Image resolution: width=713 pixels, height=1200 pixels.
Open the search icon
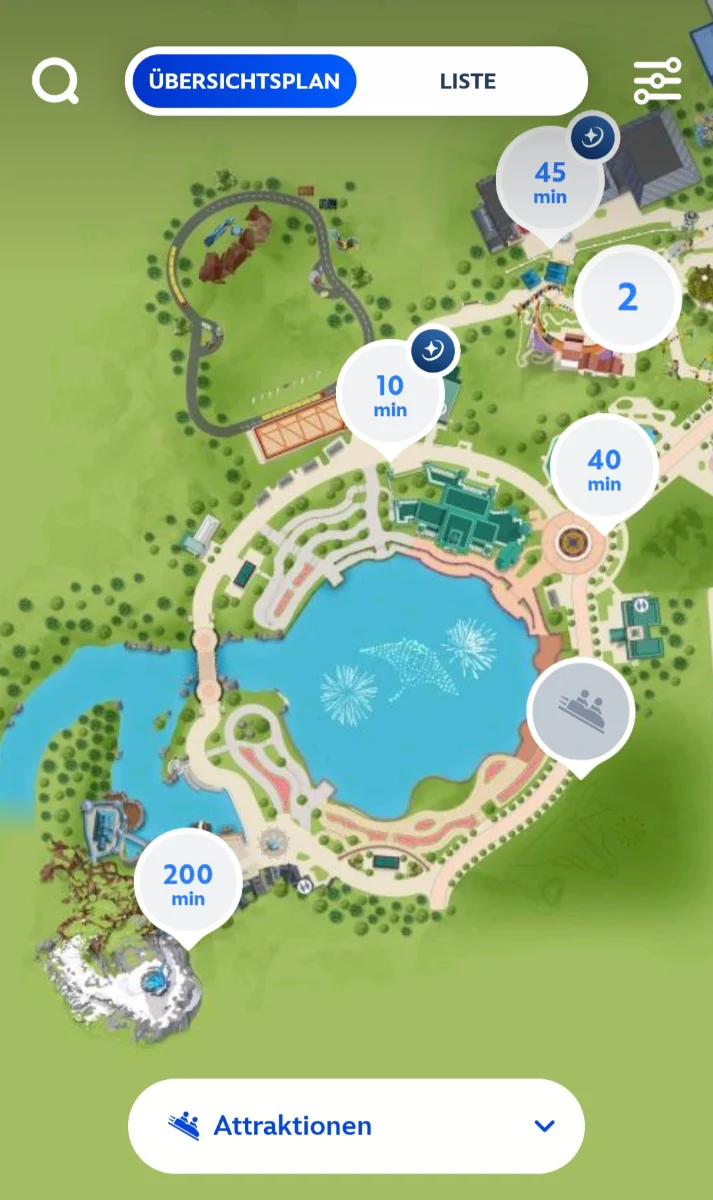click(54, 81)
